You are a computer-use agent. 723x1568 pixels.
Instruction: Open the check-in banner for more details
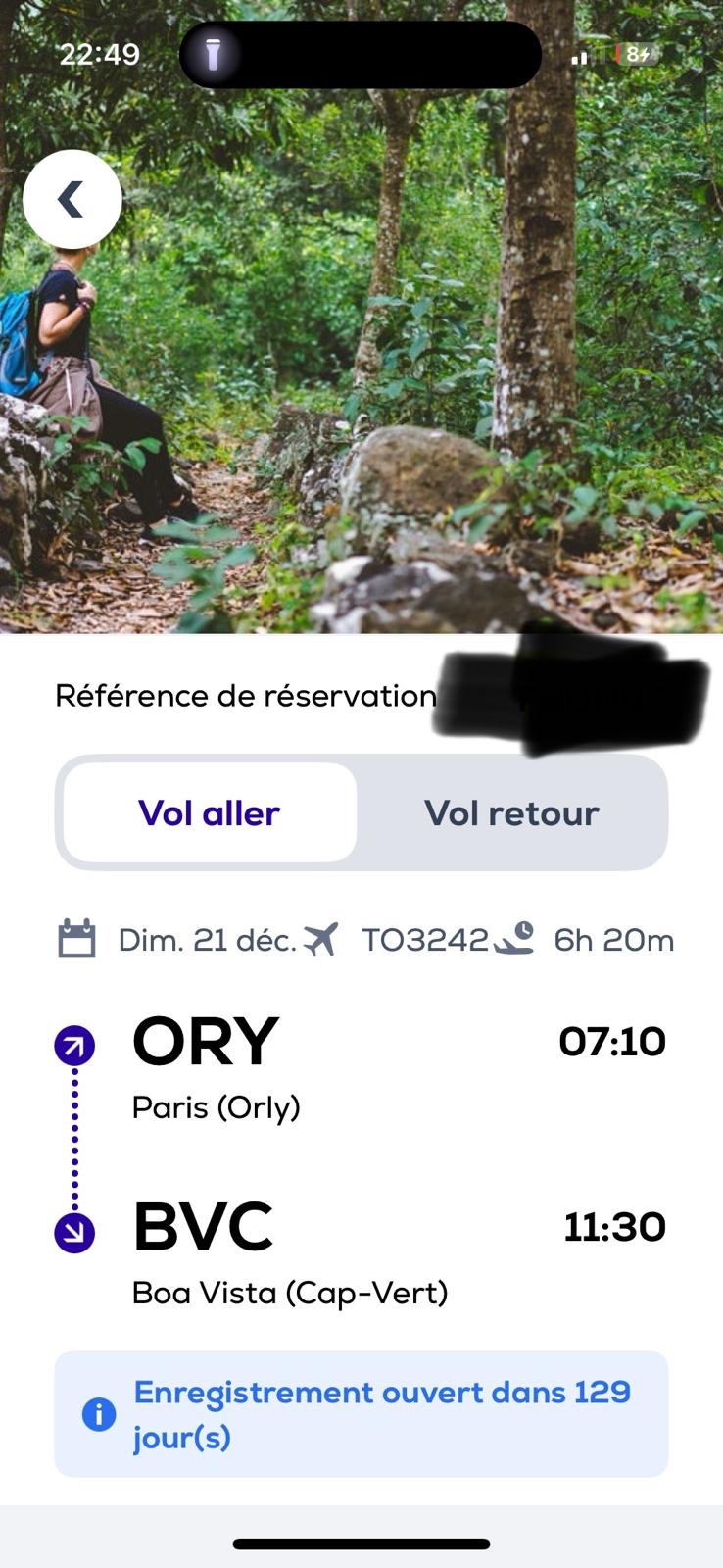coord(361,1413)
